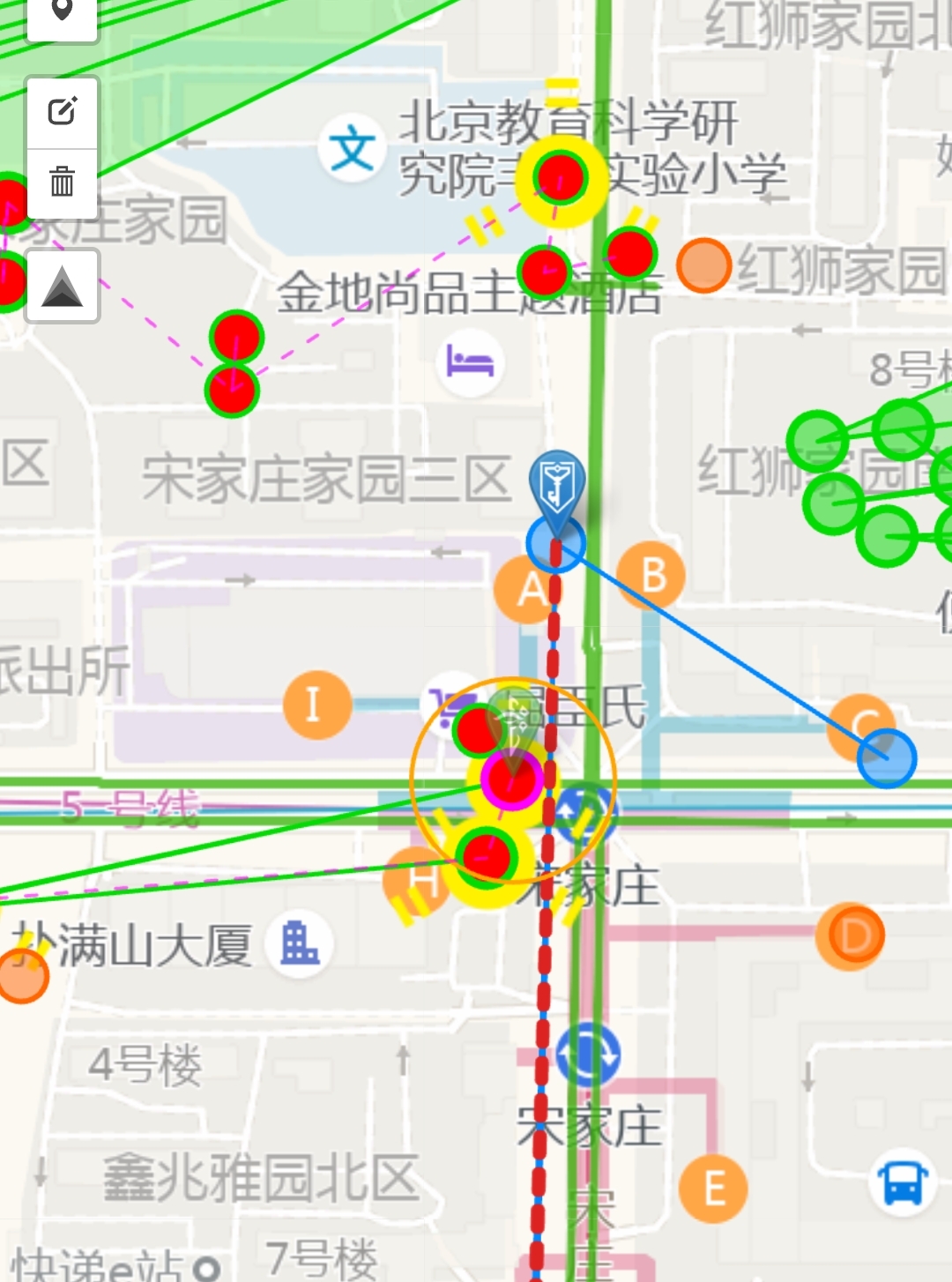Tap the trash delete button
Screen dimensions: 952x1282
[x=62, y=182]
